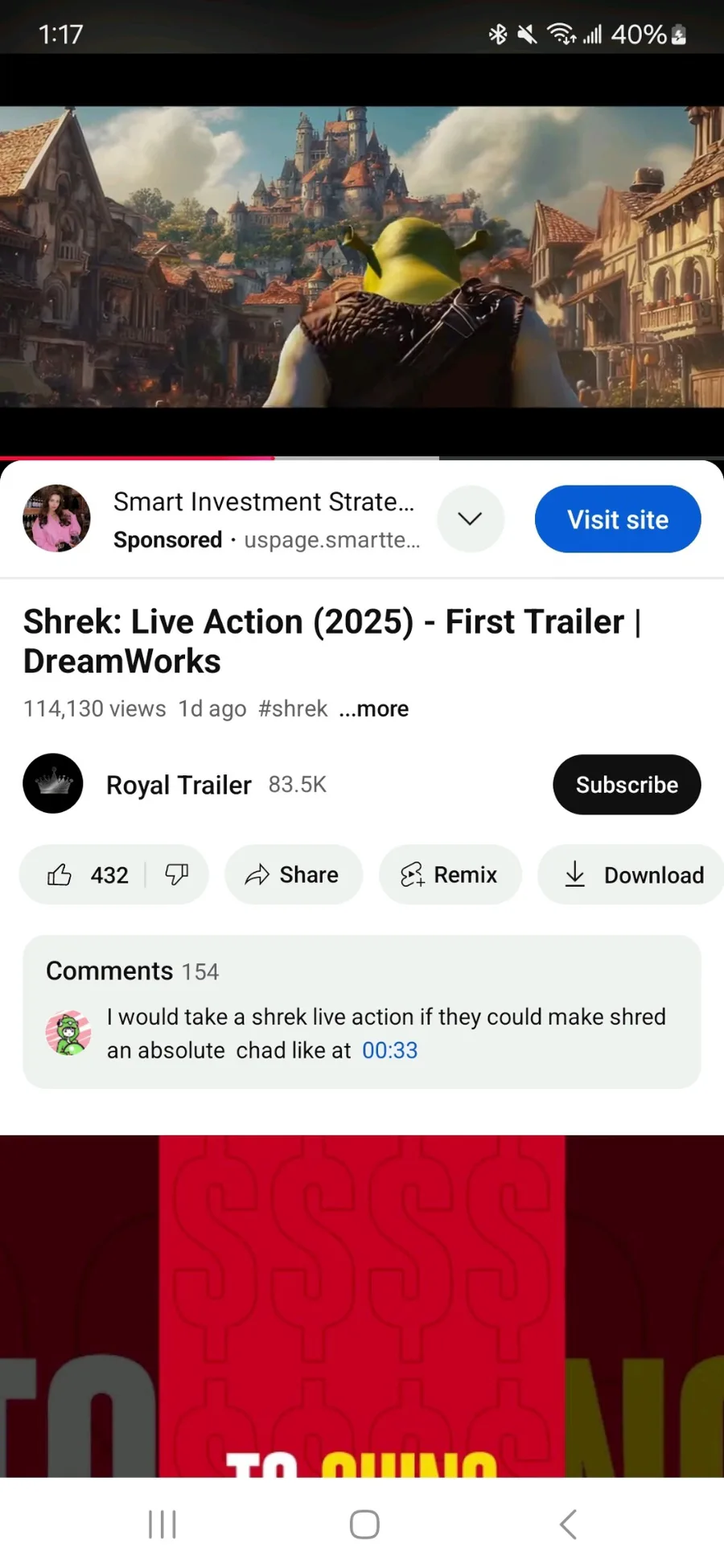This screenshot has height=1568, width=724.
Task: Open the Comments section
Action: [x=362, y=1012]
